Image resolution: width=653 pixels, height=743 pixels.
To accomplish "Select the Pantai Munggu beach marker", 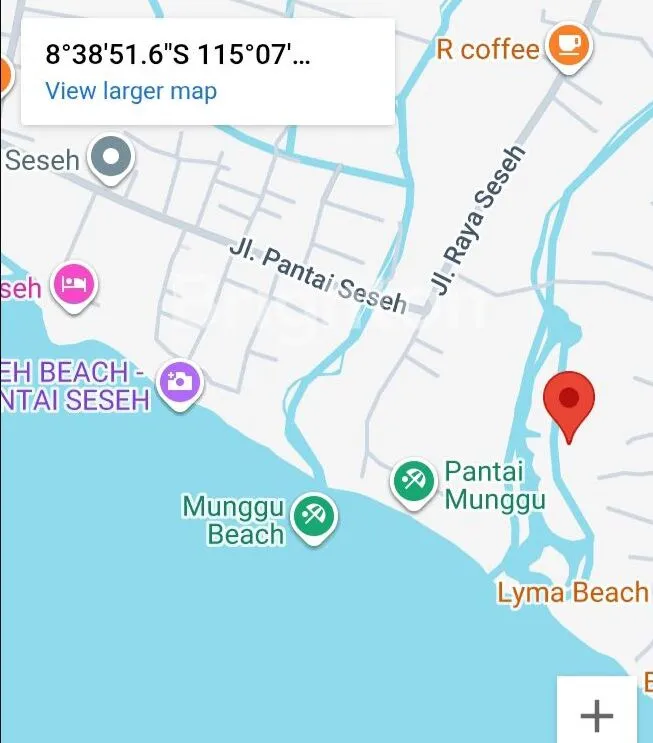I will tap(412, 482).
